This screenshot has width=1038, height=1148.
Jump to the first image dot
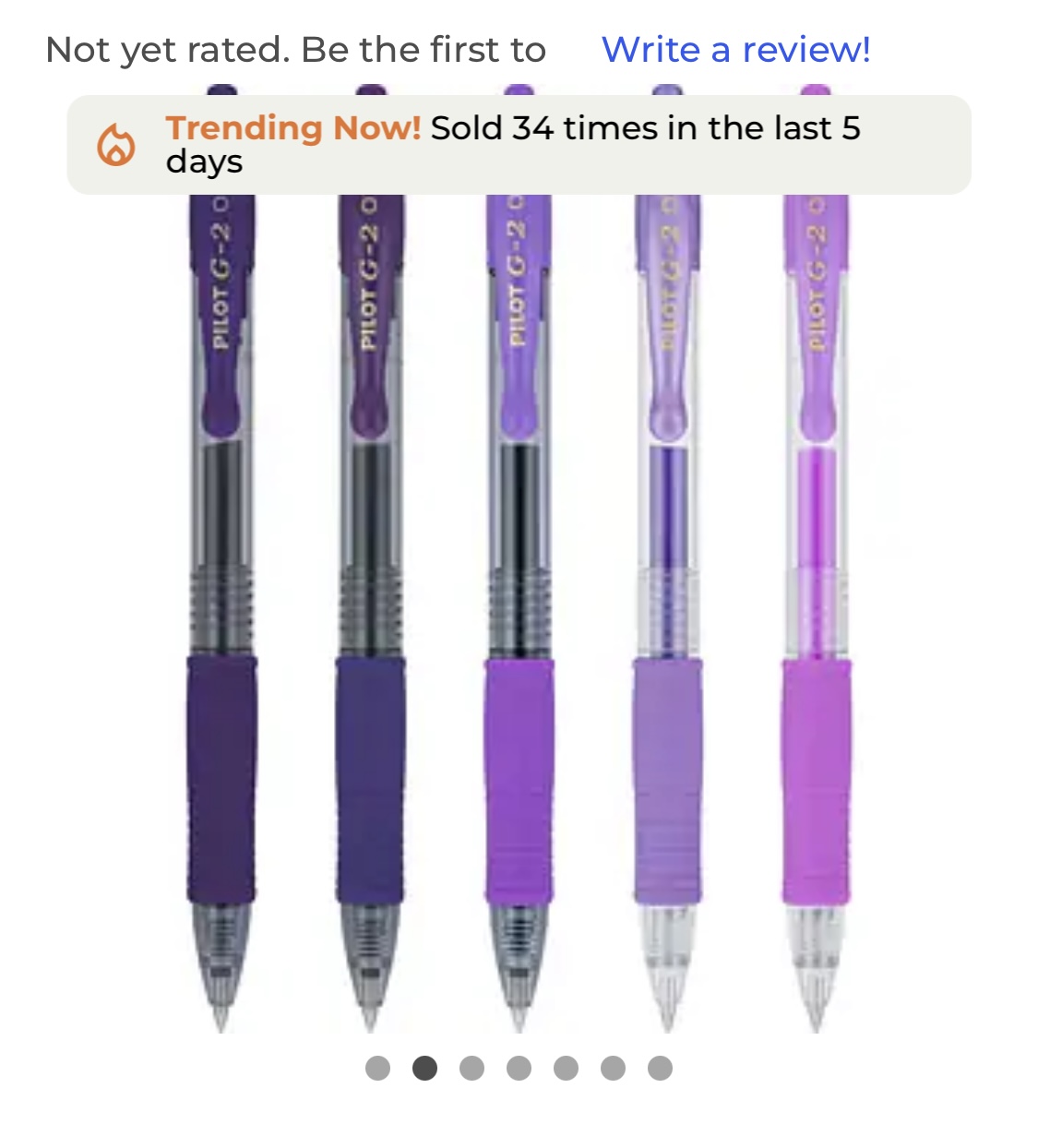tap(377, 1068)
